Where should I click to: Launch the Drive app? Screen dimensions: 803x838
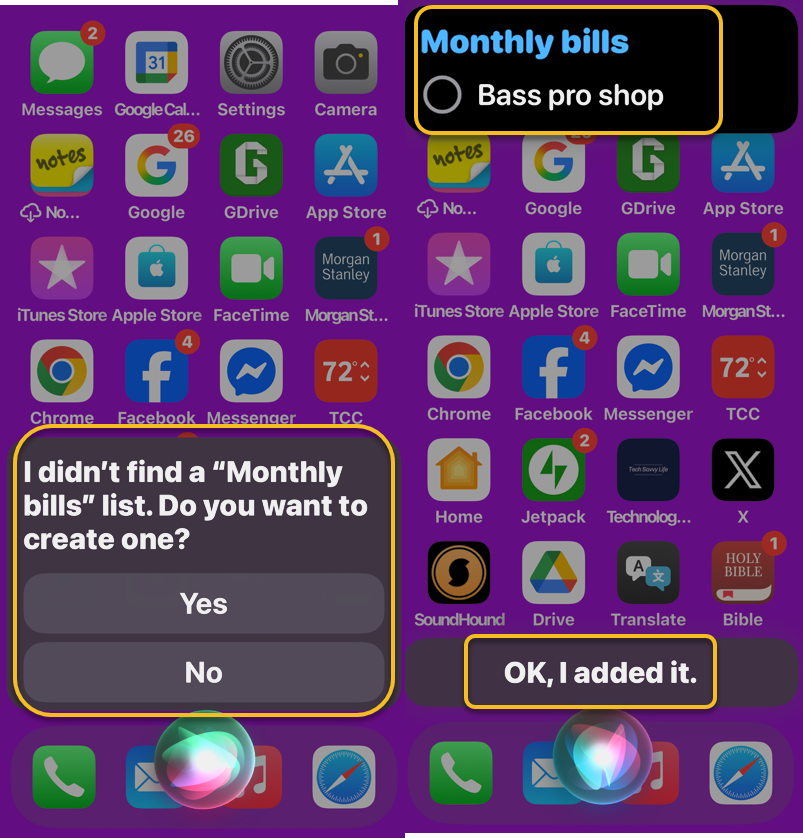pyautogui.click(x=553, y=573)
